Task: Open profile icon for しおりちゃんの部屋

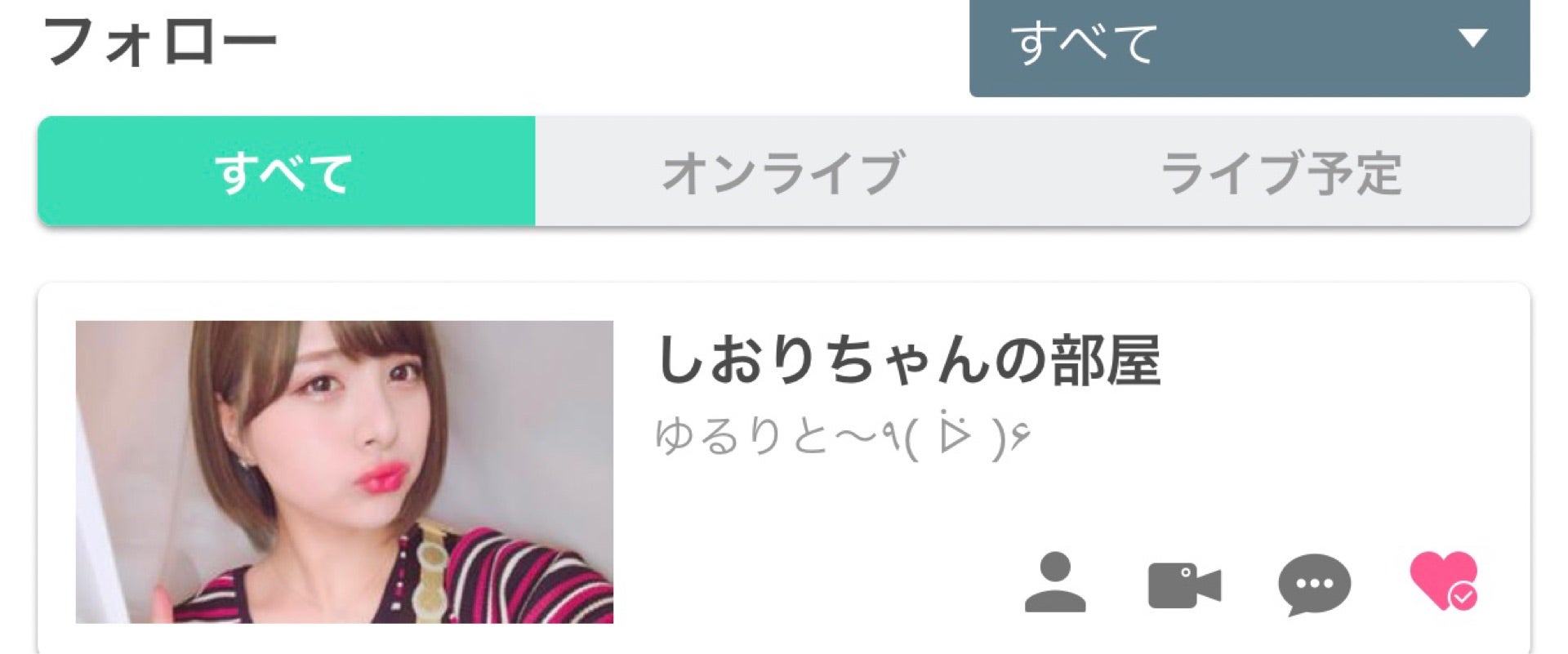Action: click(x=1055, y=582)
